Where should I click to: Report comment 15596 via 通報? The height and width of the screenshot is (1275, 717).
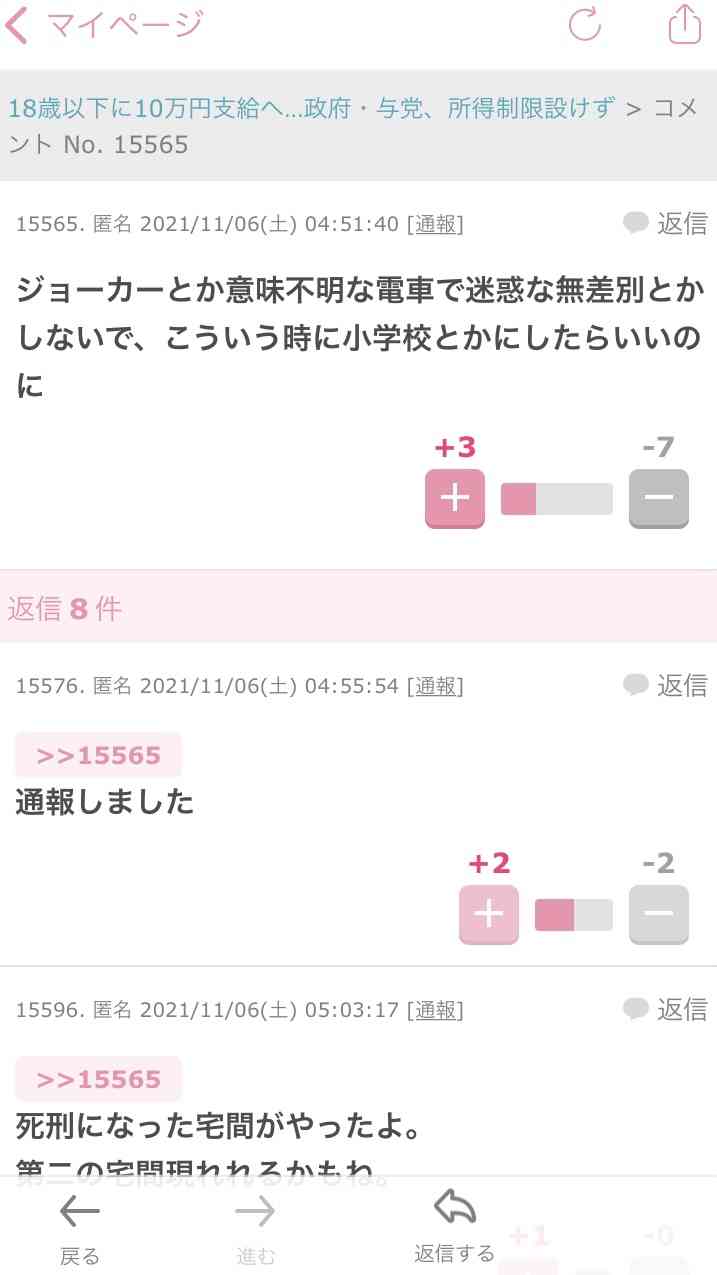coord(439,1010)
